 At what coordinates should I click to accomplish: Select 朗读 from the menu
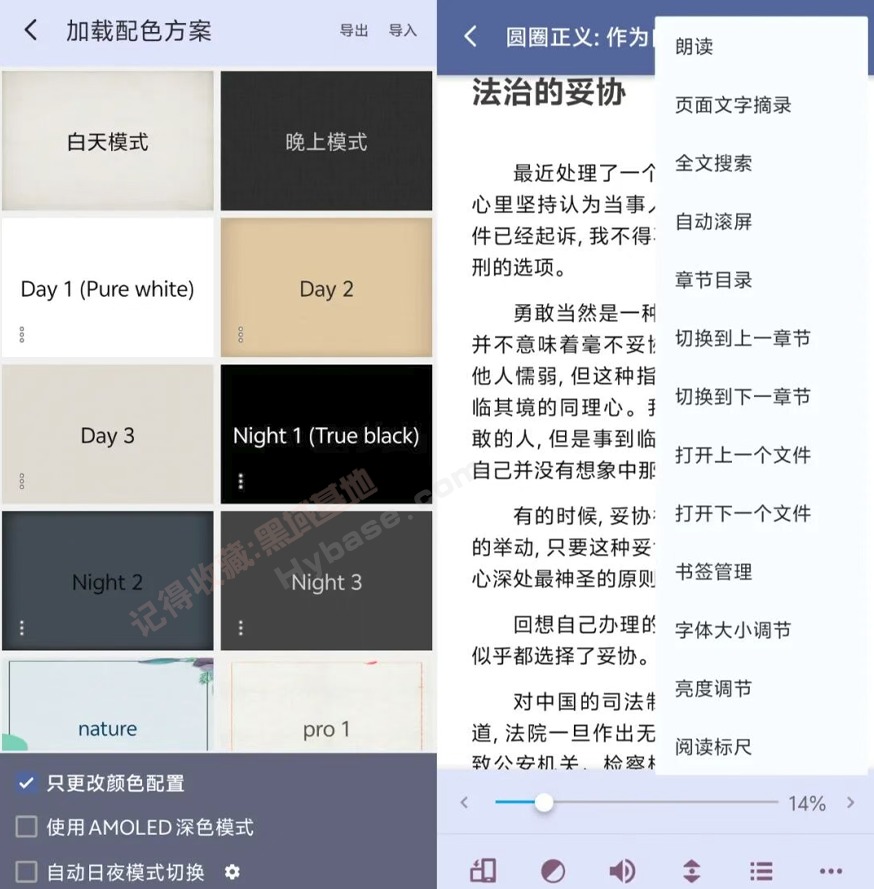pos(694,46)
